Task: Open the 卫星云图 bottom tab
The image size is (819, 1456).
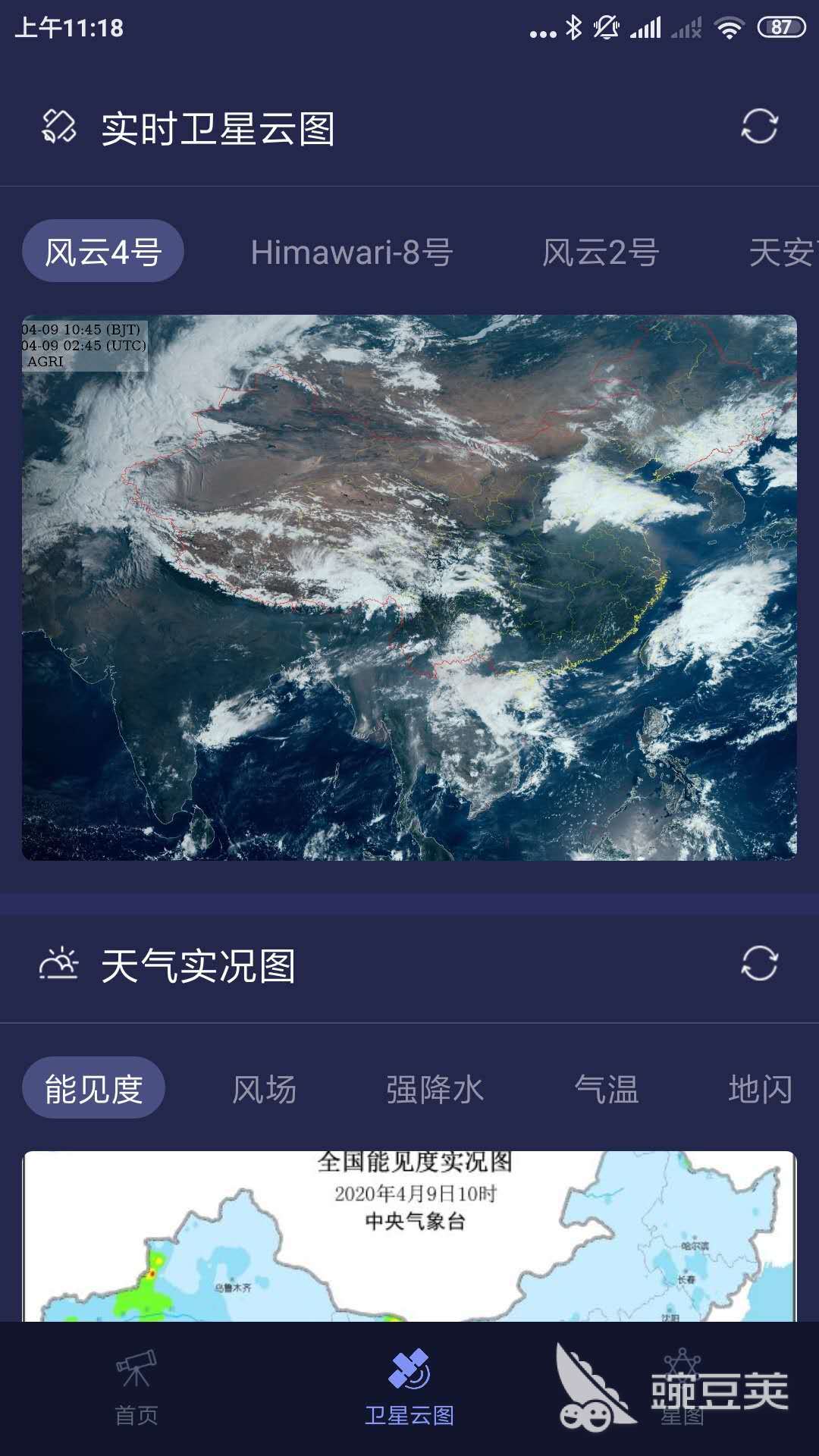Action: [409, 1388]
